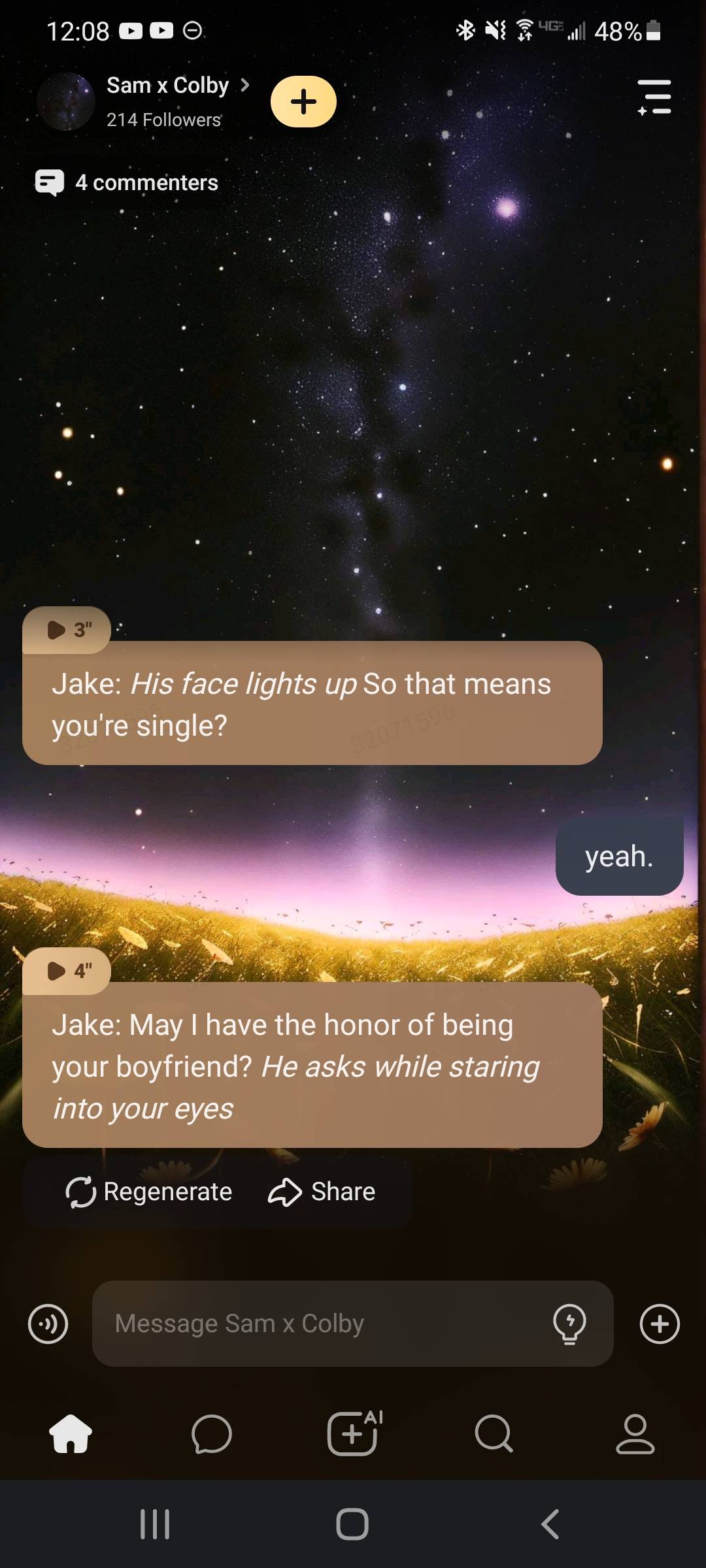
Task: Go back using system back button
Action: coord(550,1524)
